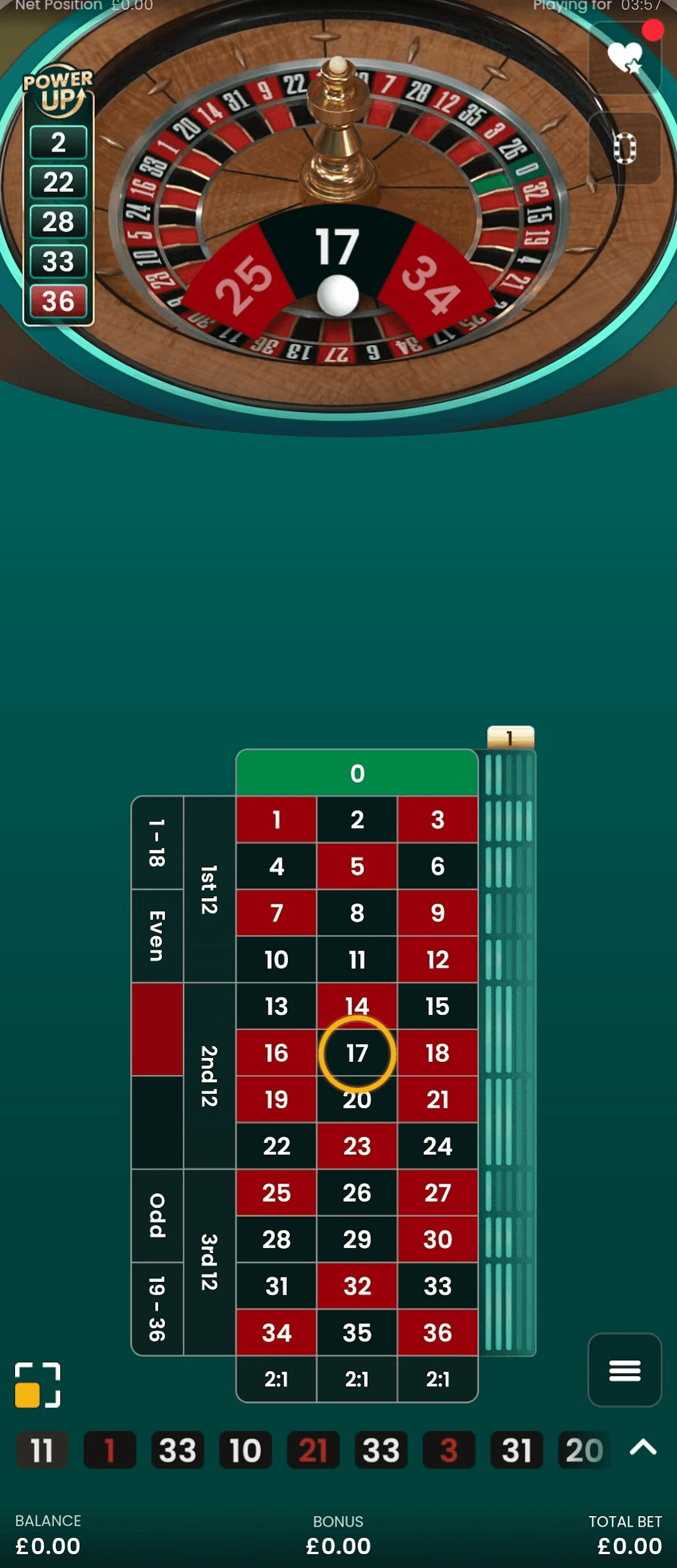Screen dimensions: 677x1568
Task: Place a bet on green 0
Action: tap(357, 773)
